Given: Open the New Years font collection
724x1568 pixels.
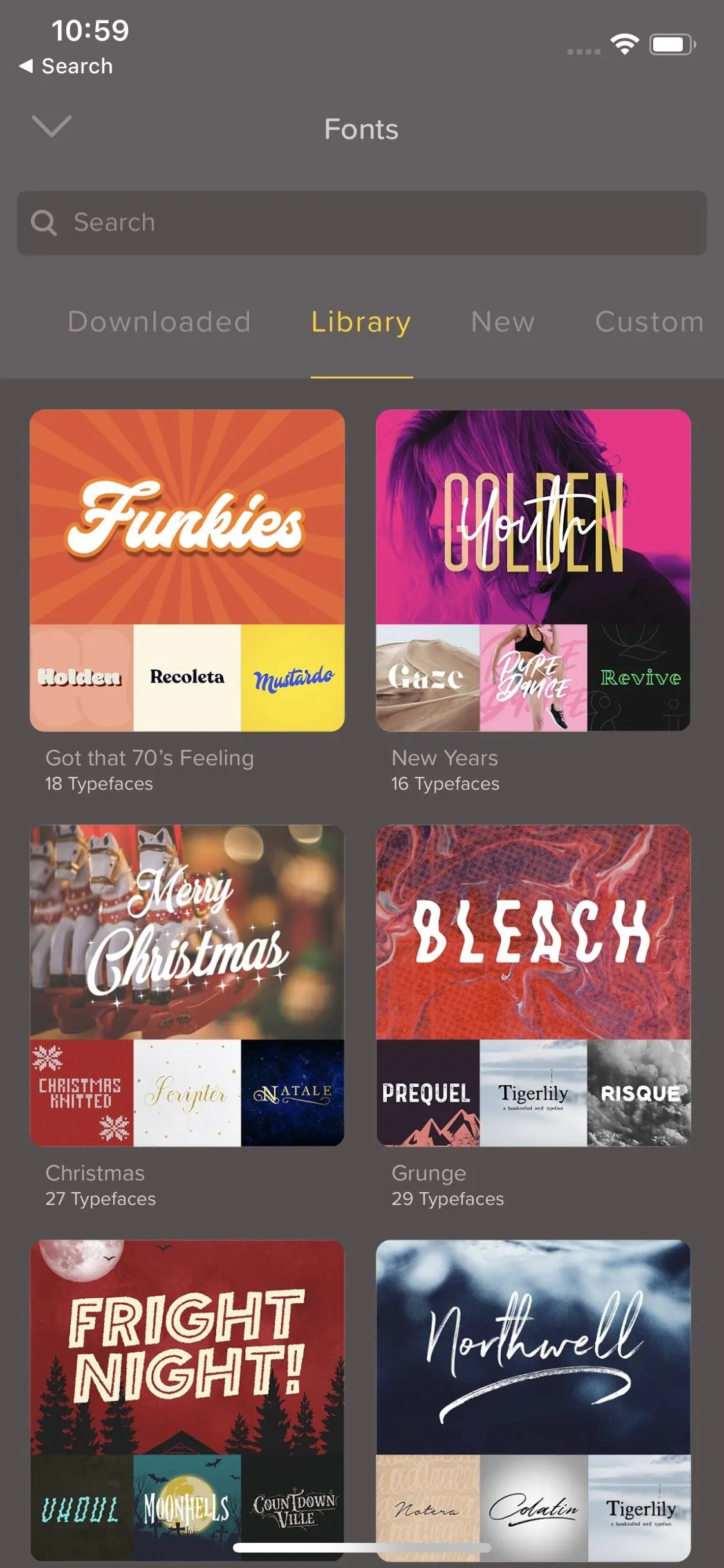Looking at the screenshot, I should tap(534, 570).
